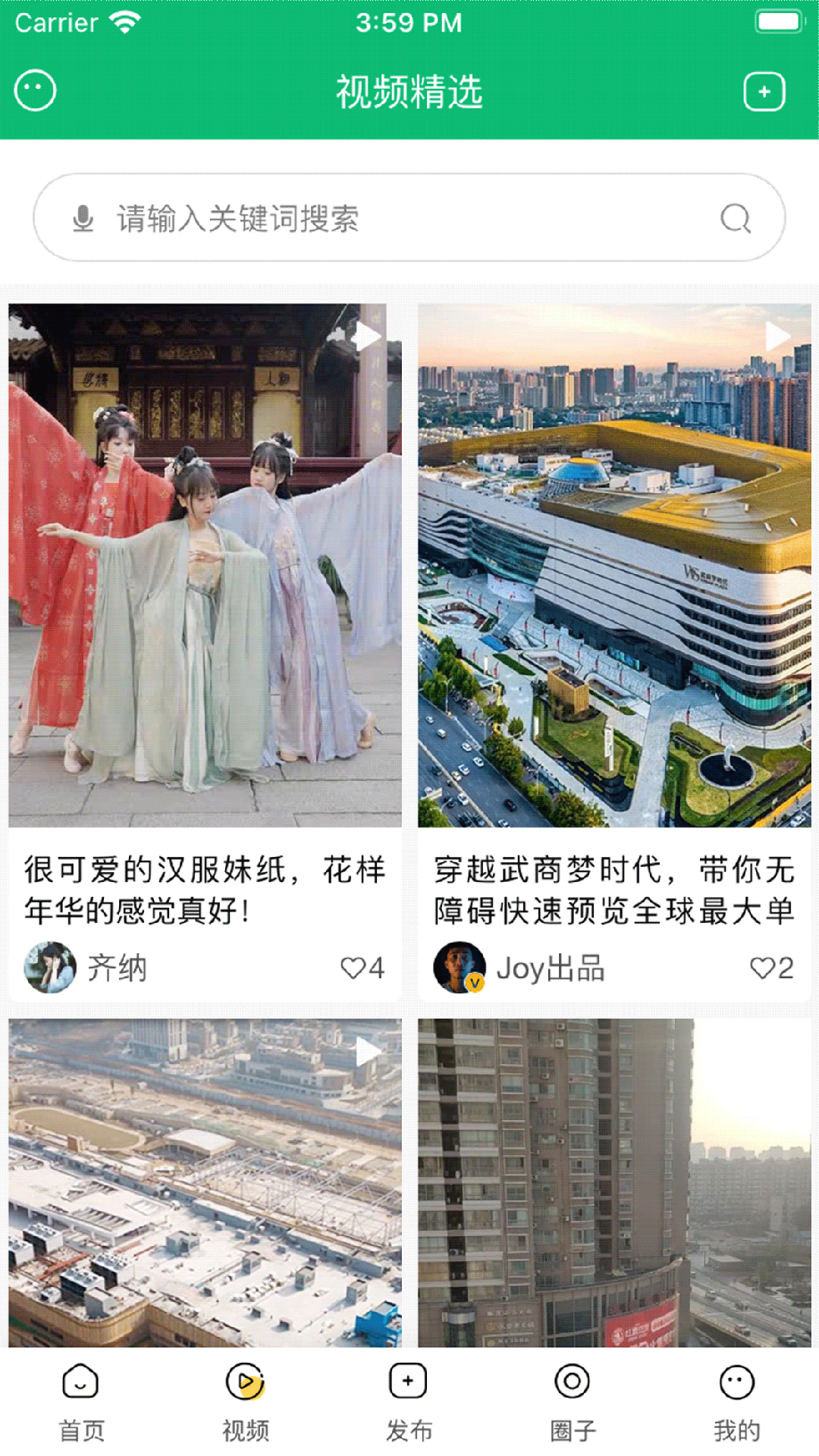
Task: View Joy出品's profile avatar
Action: click(460, 968)
